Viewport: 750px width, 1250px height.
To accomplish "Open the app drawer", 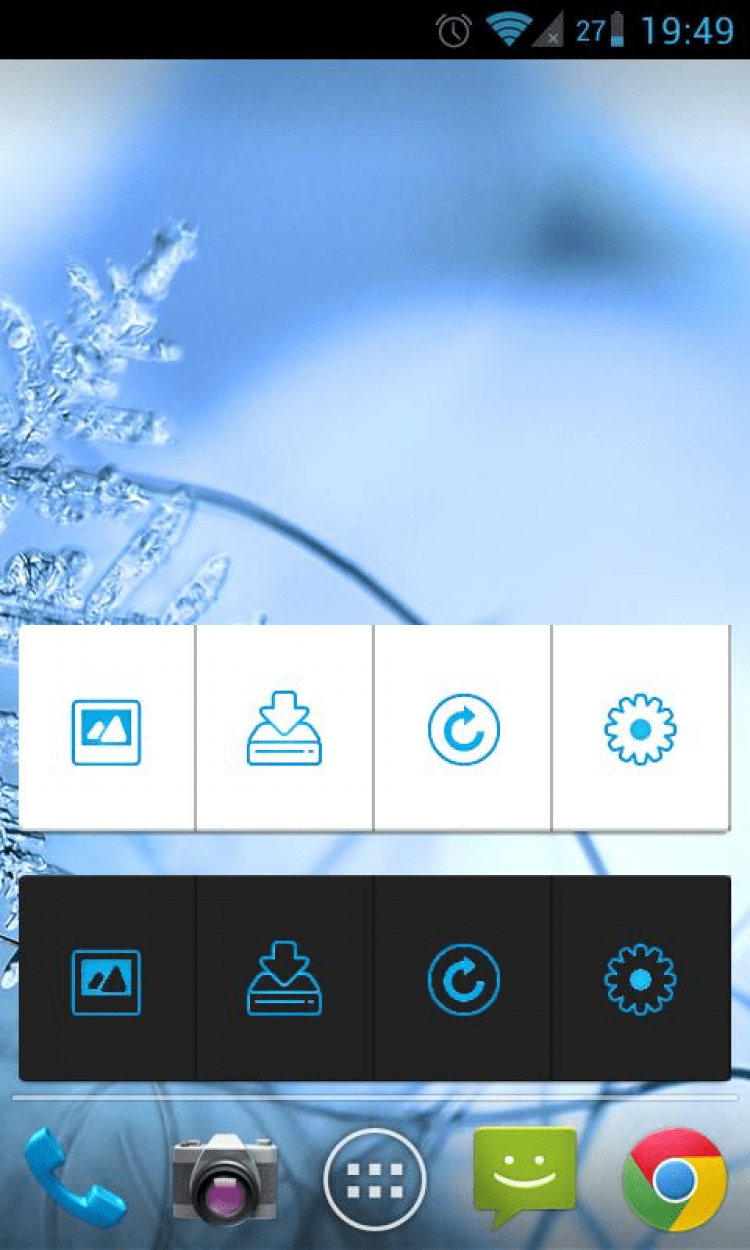I will pyautogui.click(x=375, y=1180).
